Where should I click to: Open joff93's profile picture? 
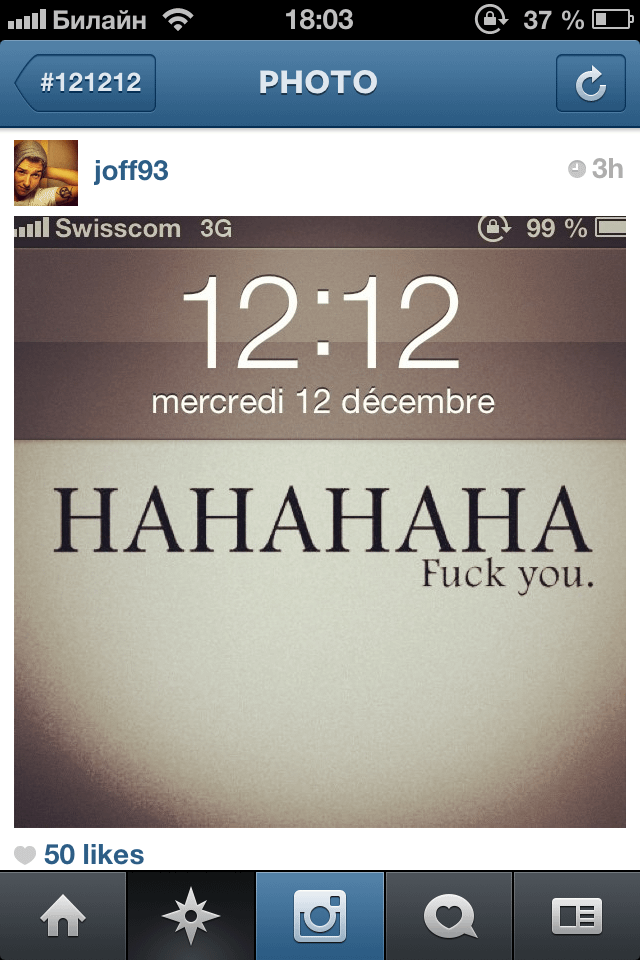tap(46, 172)
